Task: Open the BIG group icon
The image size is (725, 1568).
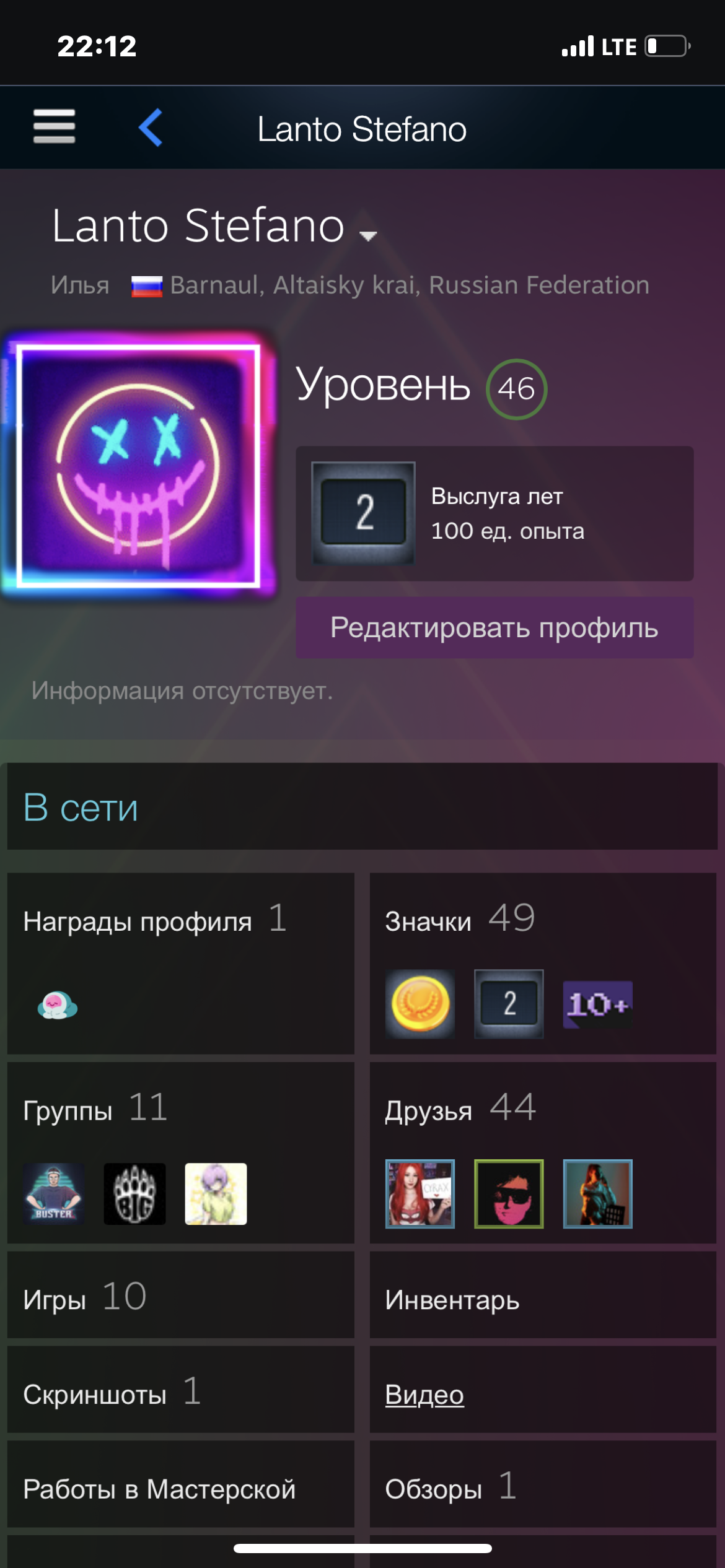Action: click(134, 1193)
